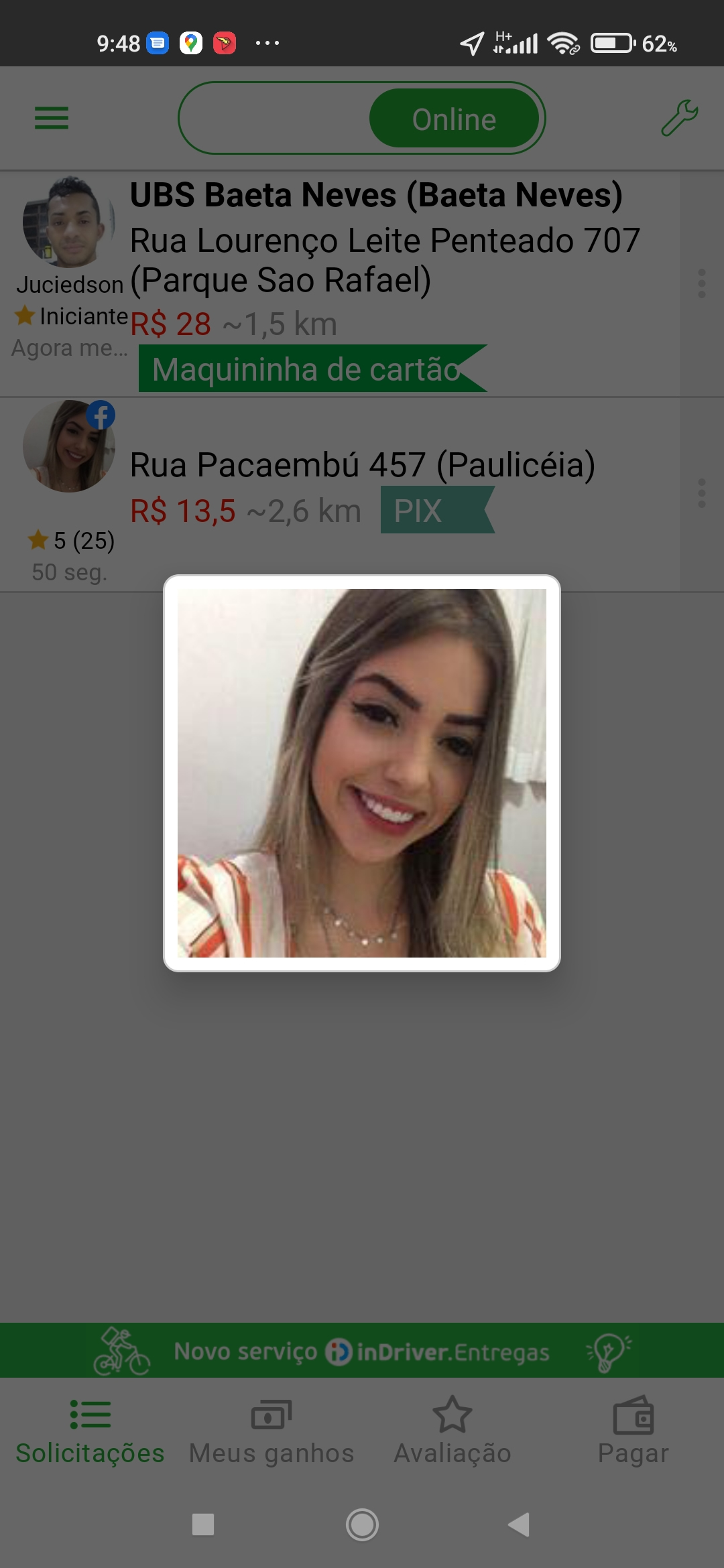Screen dimensions: 724x1568
Task: Switch to the Pagar tab
Action: (633, 1432)
